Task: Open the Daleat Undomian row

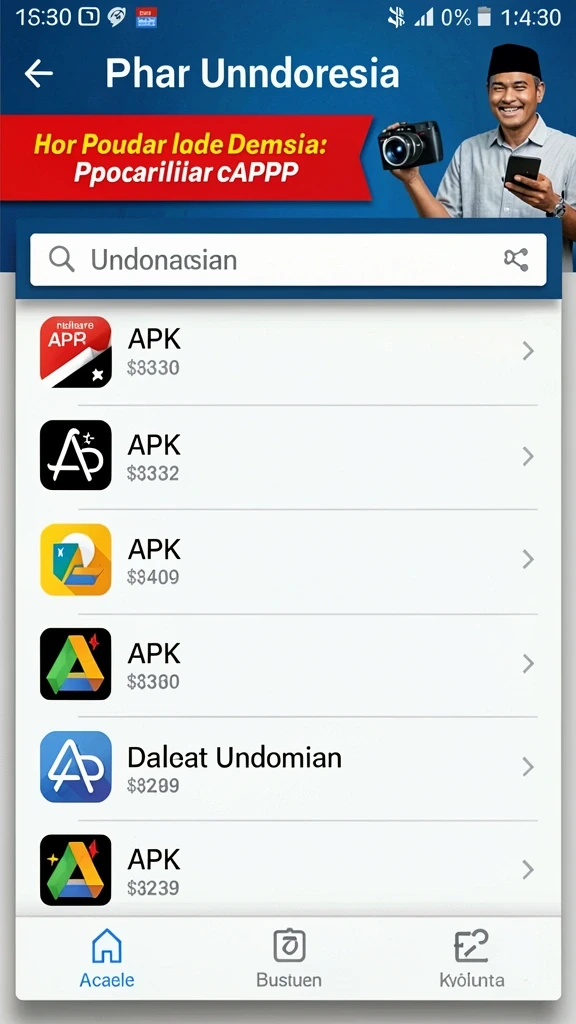Action: [x=288, y=767]
